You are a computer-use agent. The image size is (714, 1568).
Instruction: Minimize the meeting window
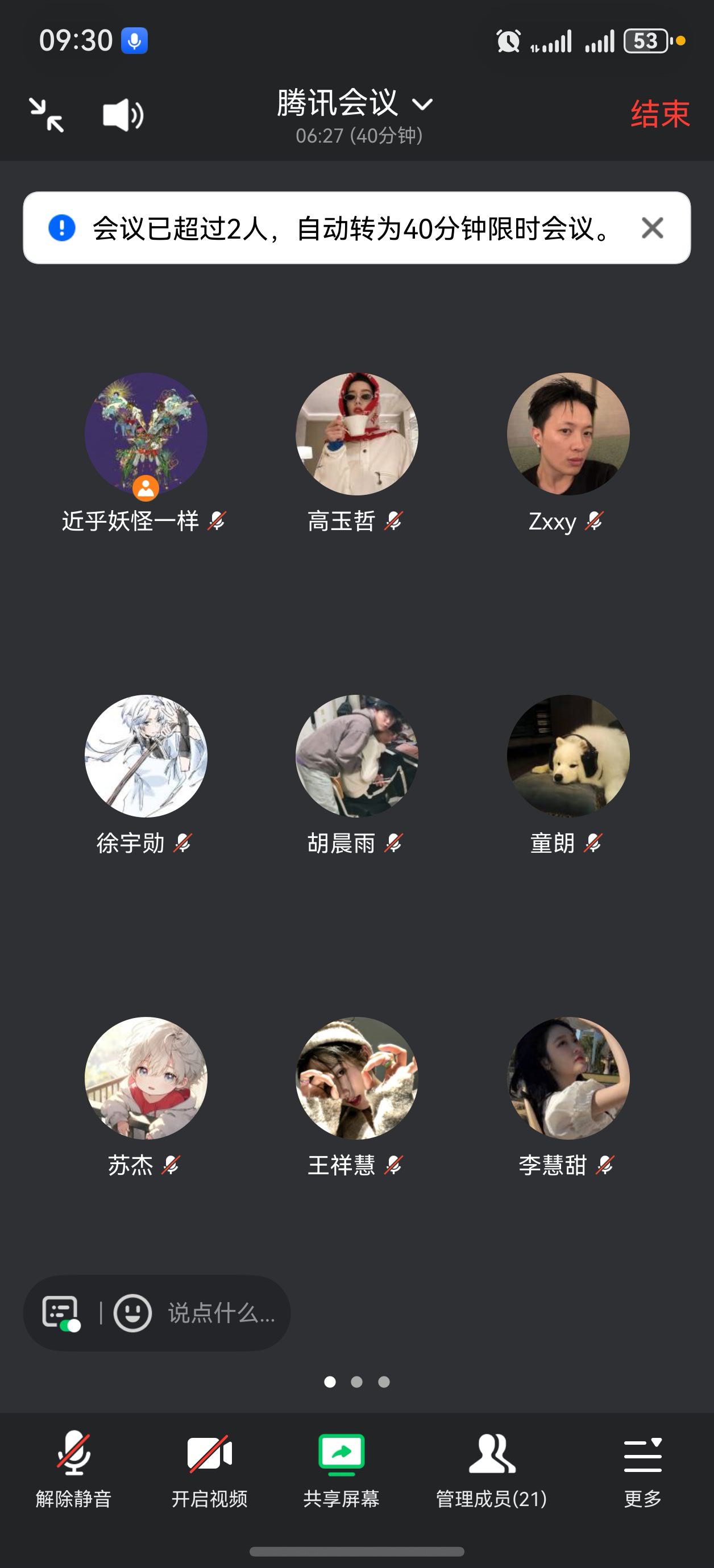coord(46,115)
